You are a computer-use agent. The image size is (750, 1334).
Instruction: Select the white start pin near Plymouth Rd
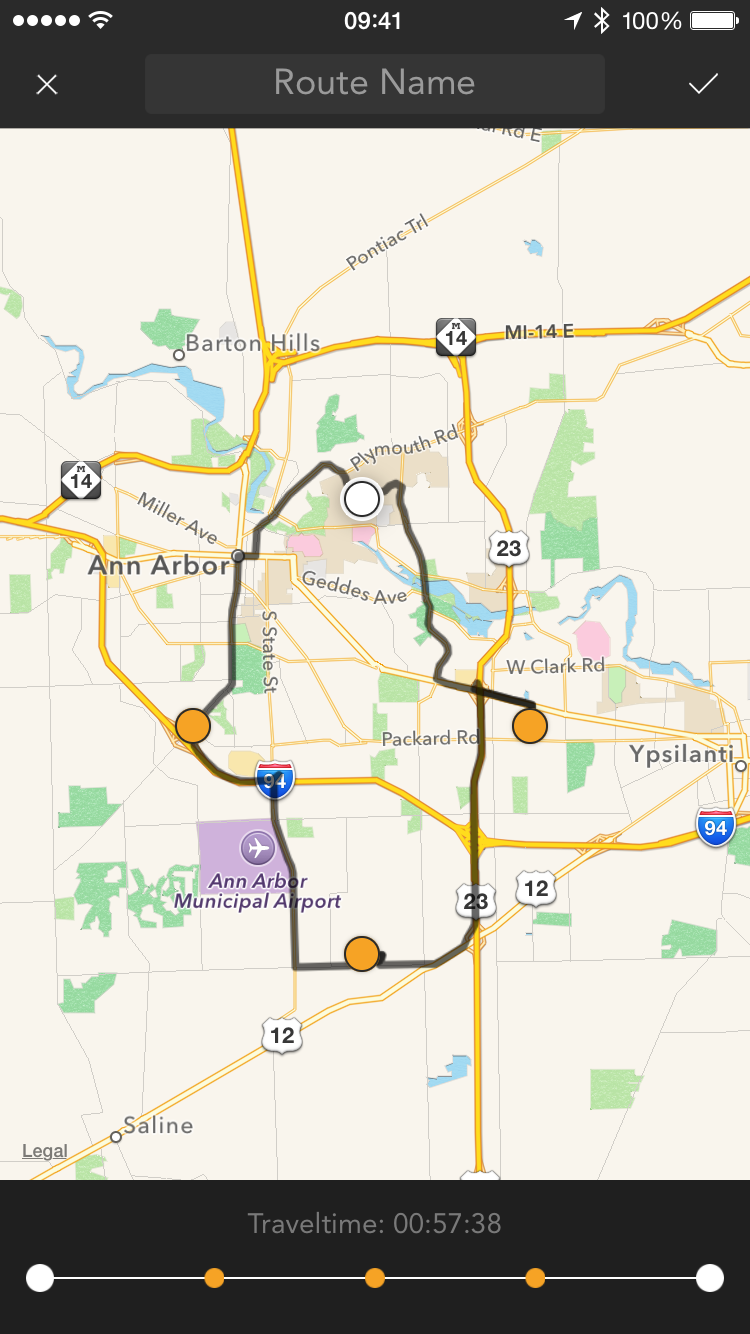(x=362, y=498)
